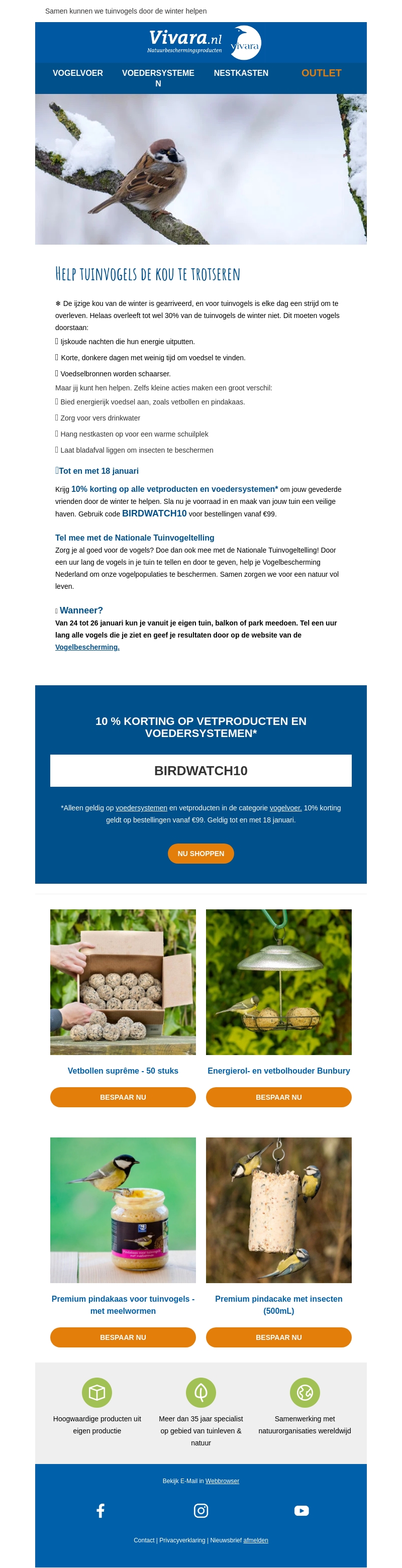Open the Instagram icon
The image size is (402, 1568).
coord(201,1510)
